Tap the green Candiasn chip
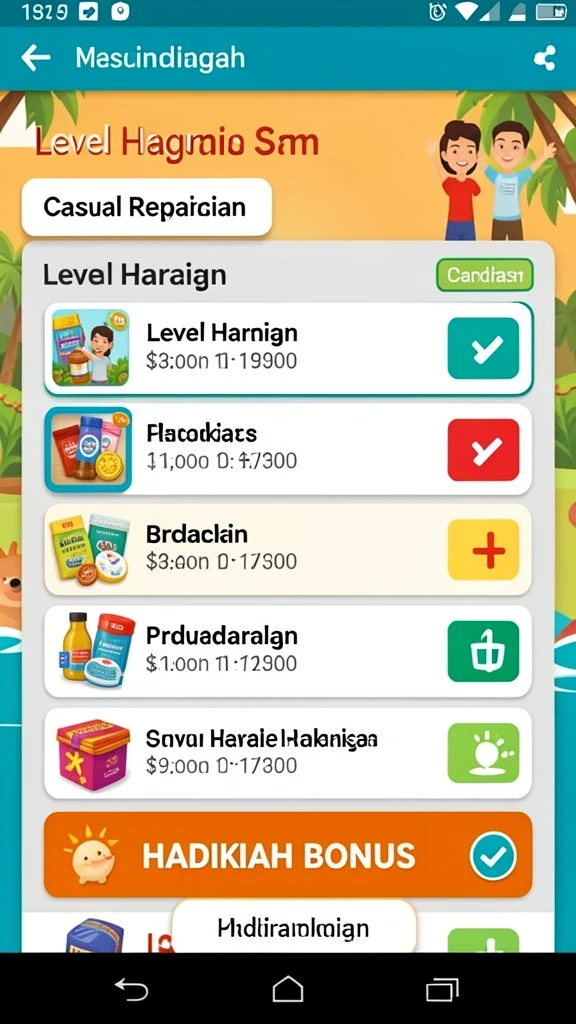The image size is (576, 1024). tap(485, 276)
